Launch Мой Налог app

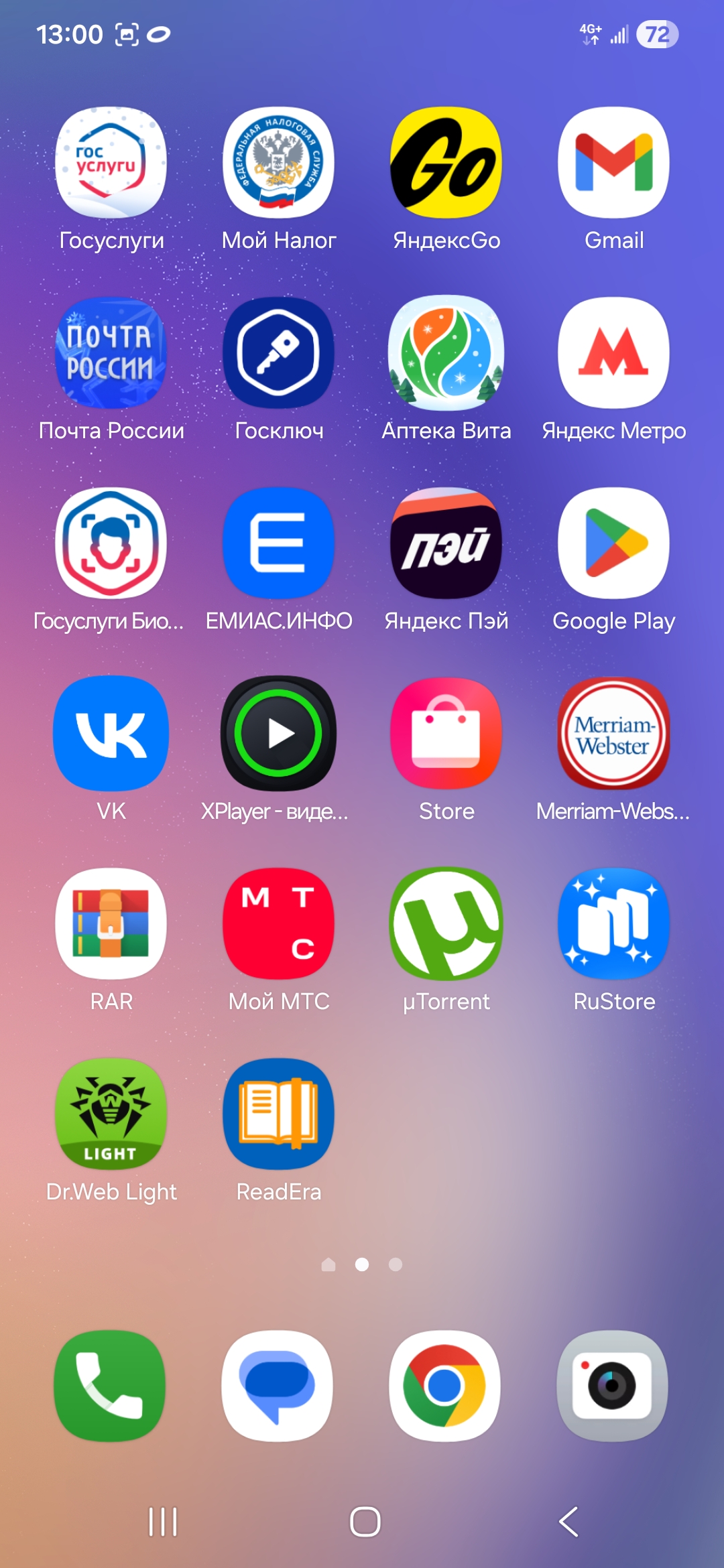click(x=279, y=163)
